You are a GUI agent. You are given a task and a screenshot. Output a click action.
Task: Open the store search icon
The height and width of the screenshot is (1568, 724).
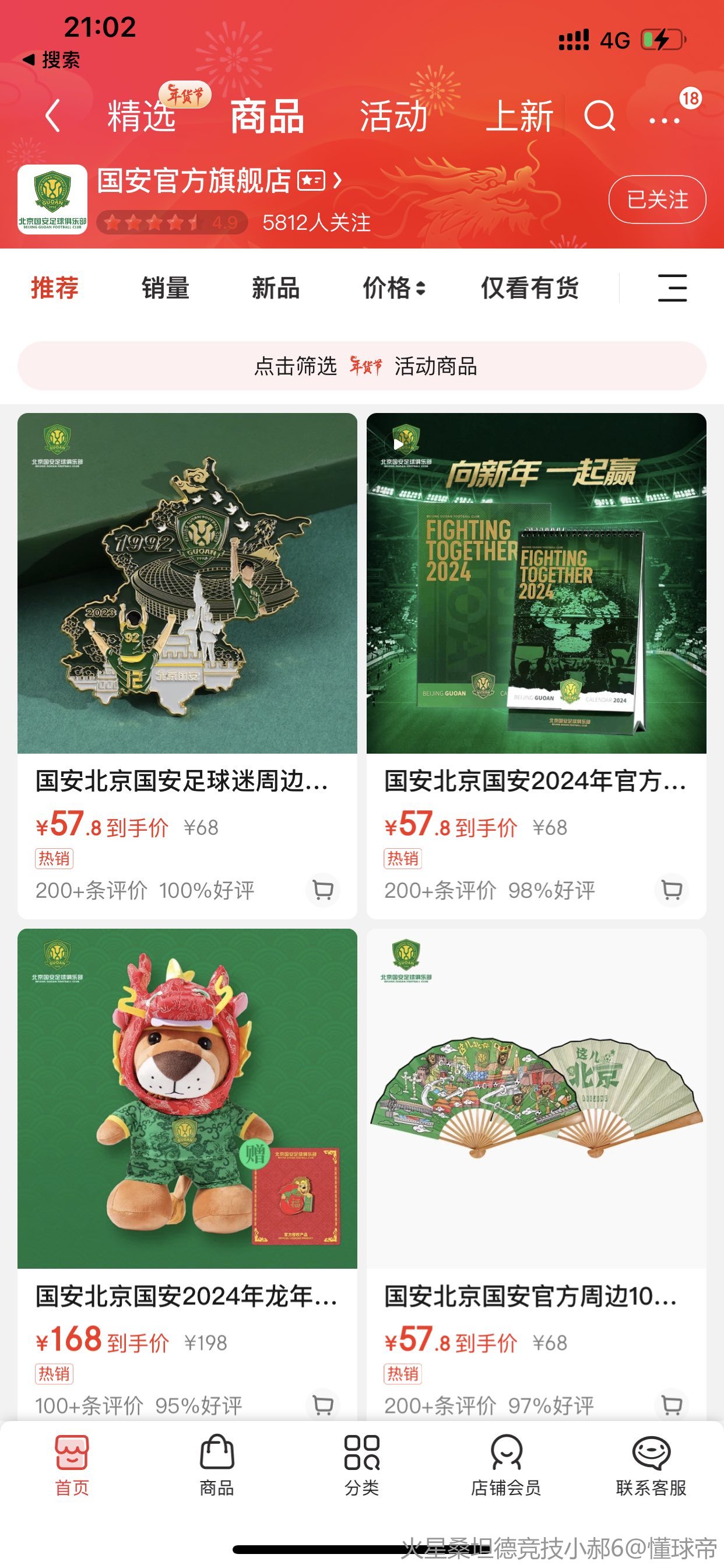coord(599,116)
